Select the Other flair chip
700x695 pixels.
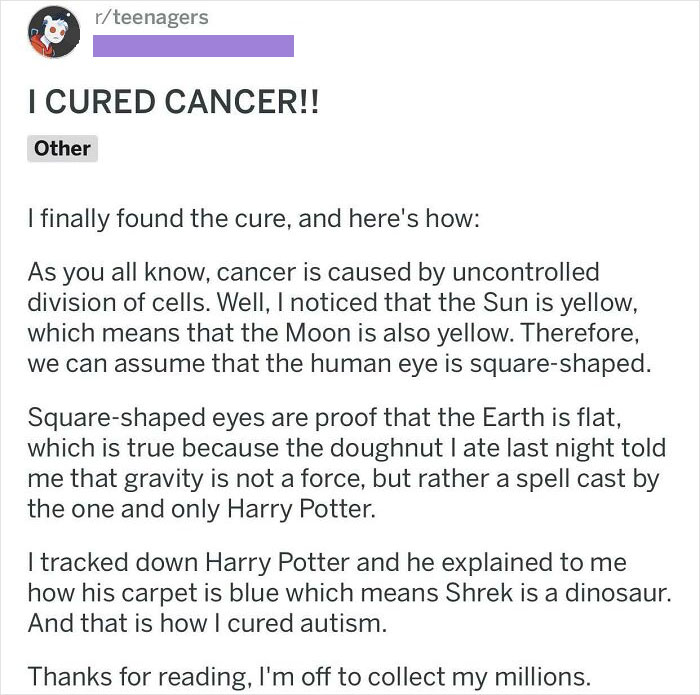coord(62,149)
